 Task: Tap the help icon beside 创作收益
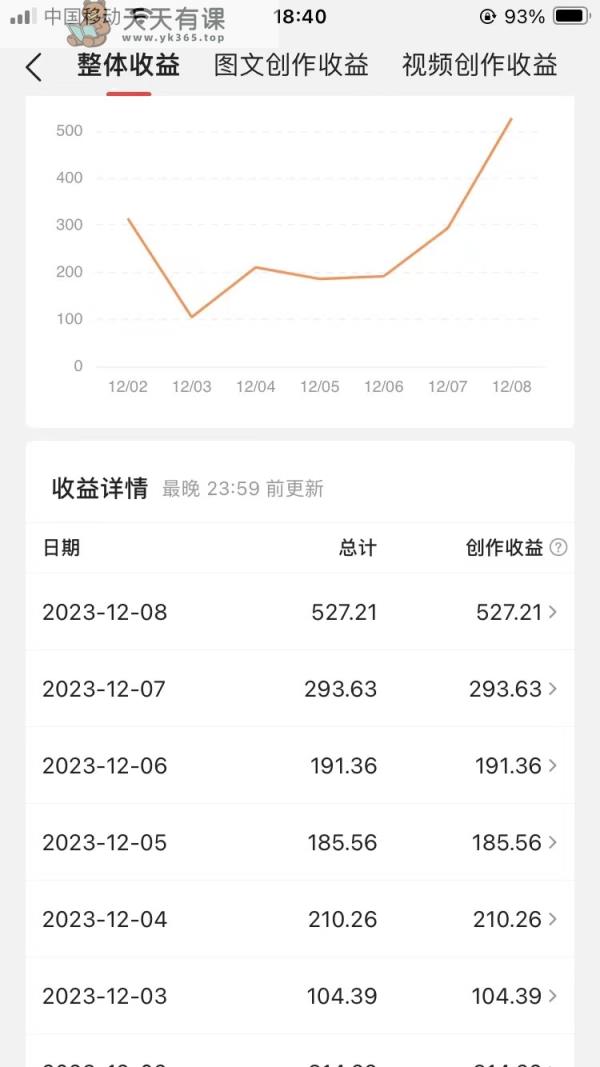(x=558, y=548)
